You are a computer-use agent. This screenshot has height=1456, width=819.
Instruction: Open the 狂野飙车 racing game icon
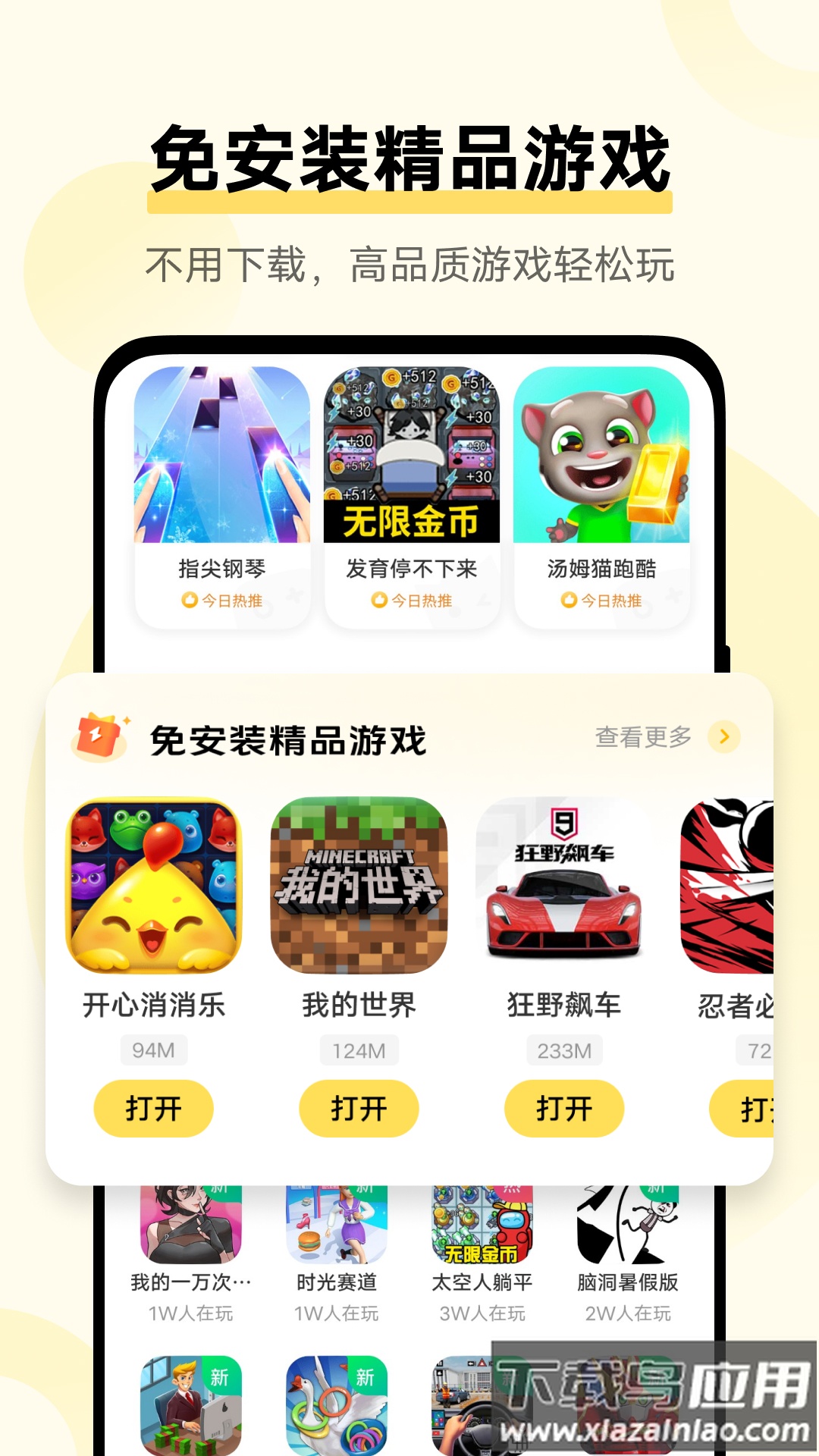(565, 895)
